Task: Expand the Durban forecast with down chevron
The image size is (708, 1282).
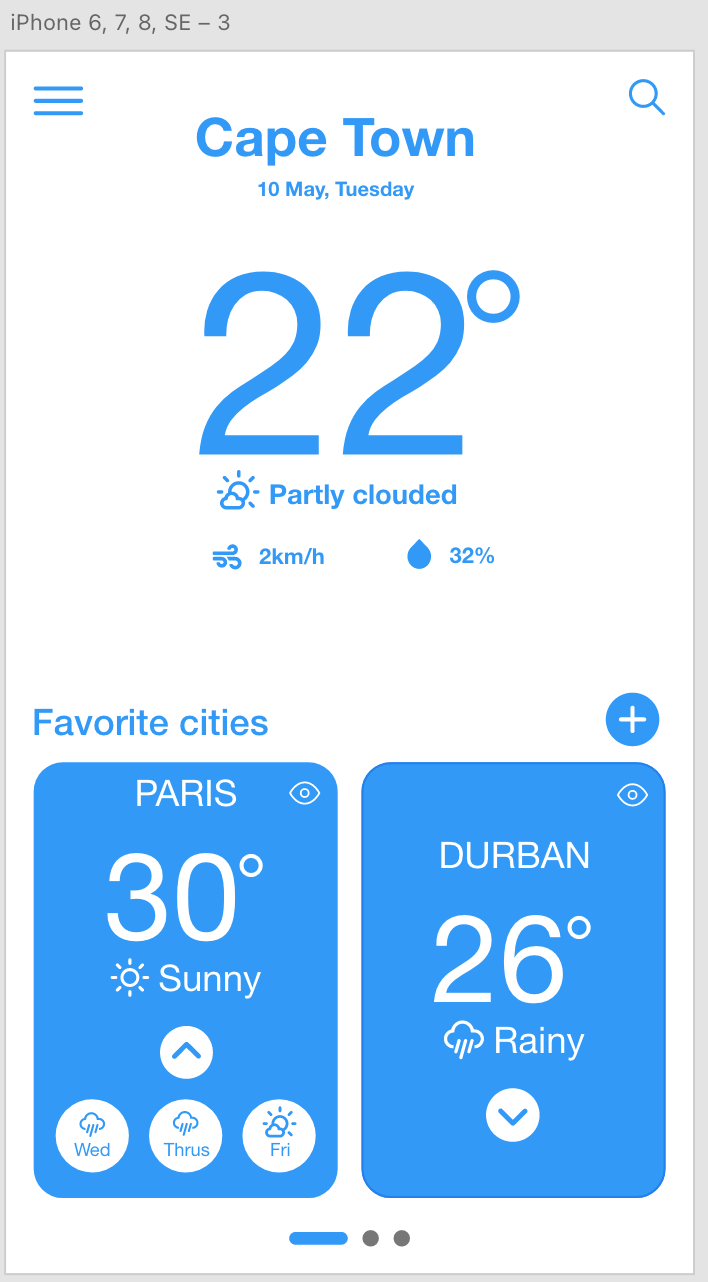Action: point(513,1114)
